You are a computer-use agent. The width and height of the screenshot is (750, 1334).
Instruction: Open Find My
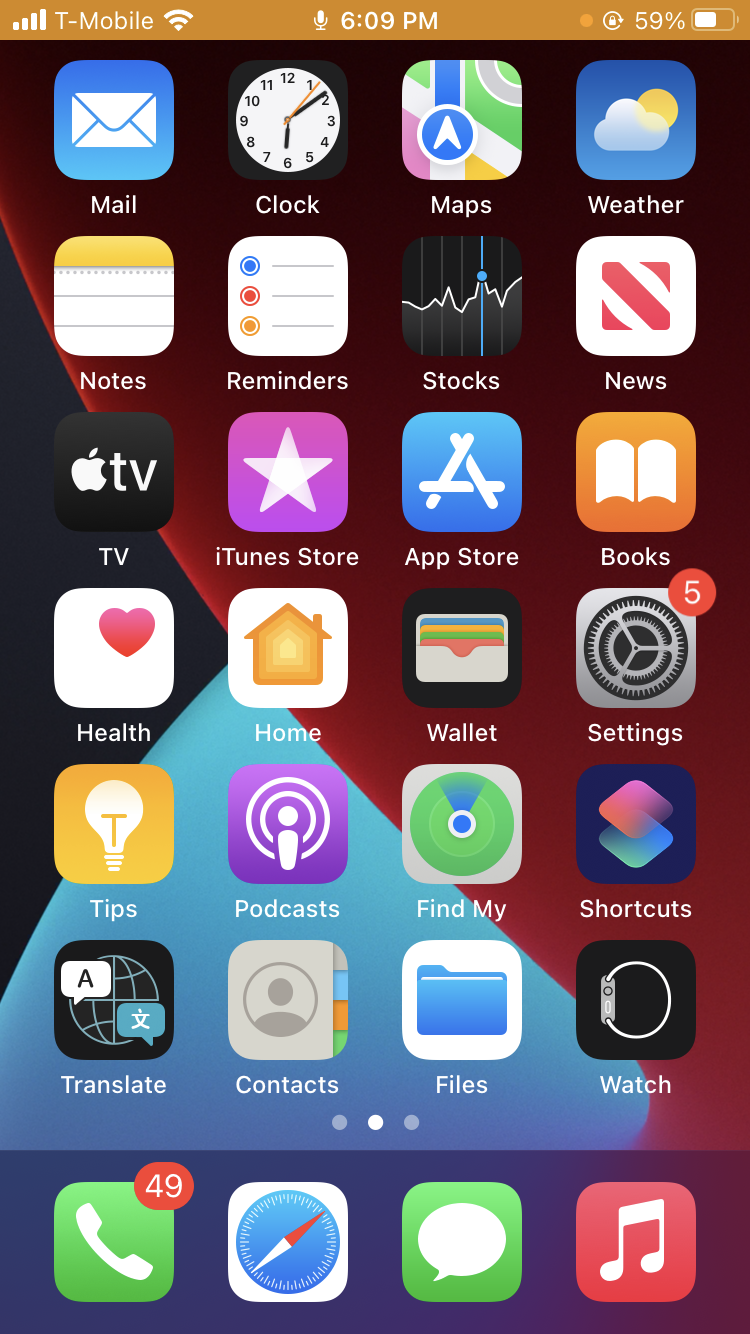tap(462, 824)
